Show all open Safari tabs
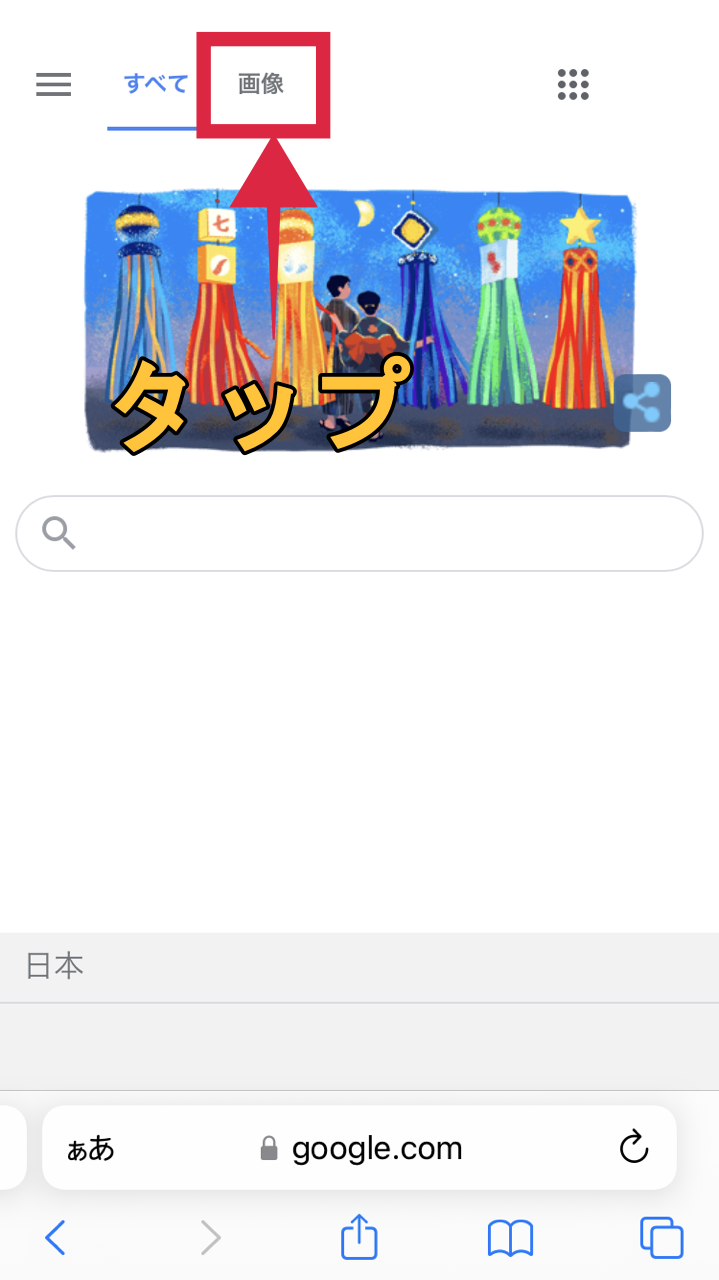The width and height of the screenshot is (719, 1280). (661, 1239)
